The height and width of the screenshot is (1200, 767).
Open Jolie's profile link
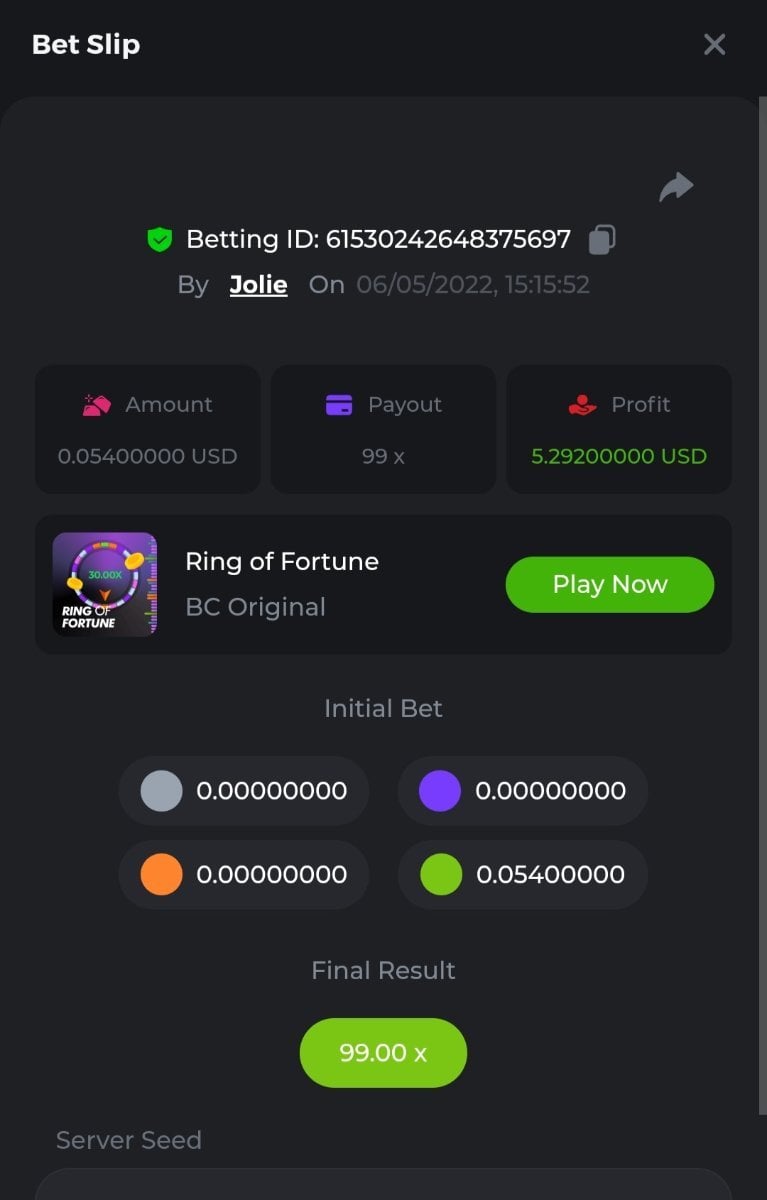(x=258, y=285)
